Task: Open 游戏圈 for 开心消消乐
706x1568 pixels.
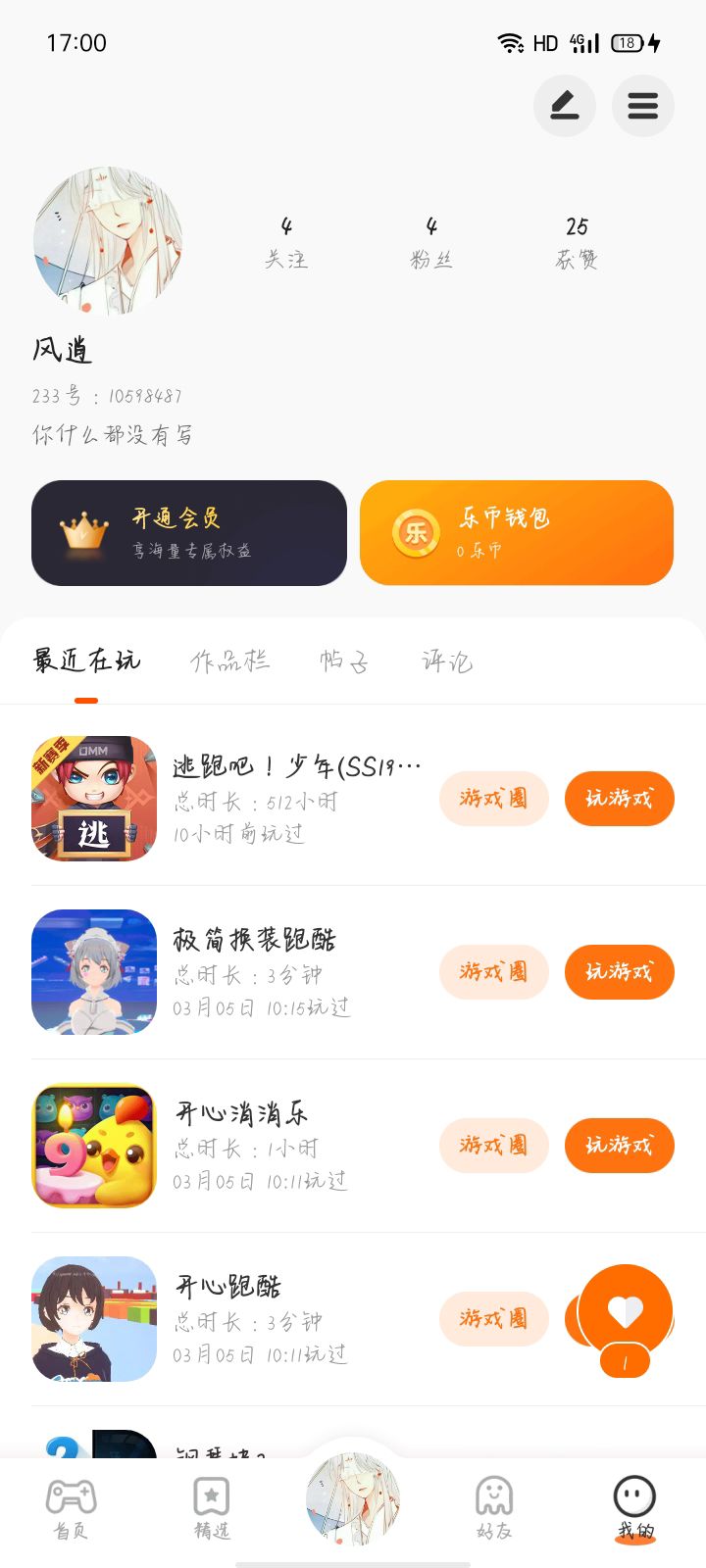Action: click(x=493, y=1146)
